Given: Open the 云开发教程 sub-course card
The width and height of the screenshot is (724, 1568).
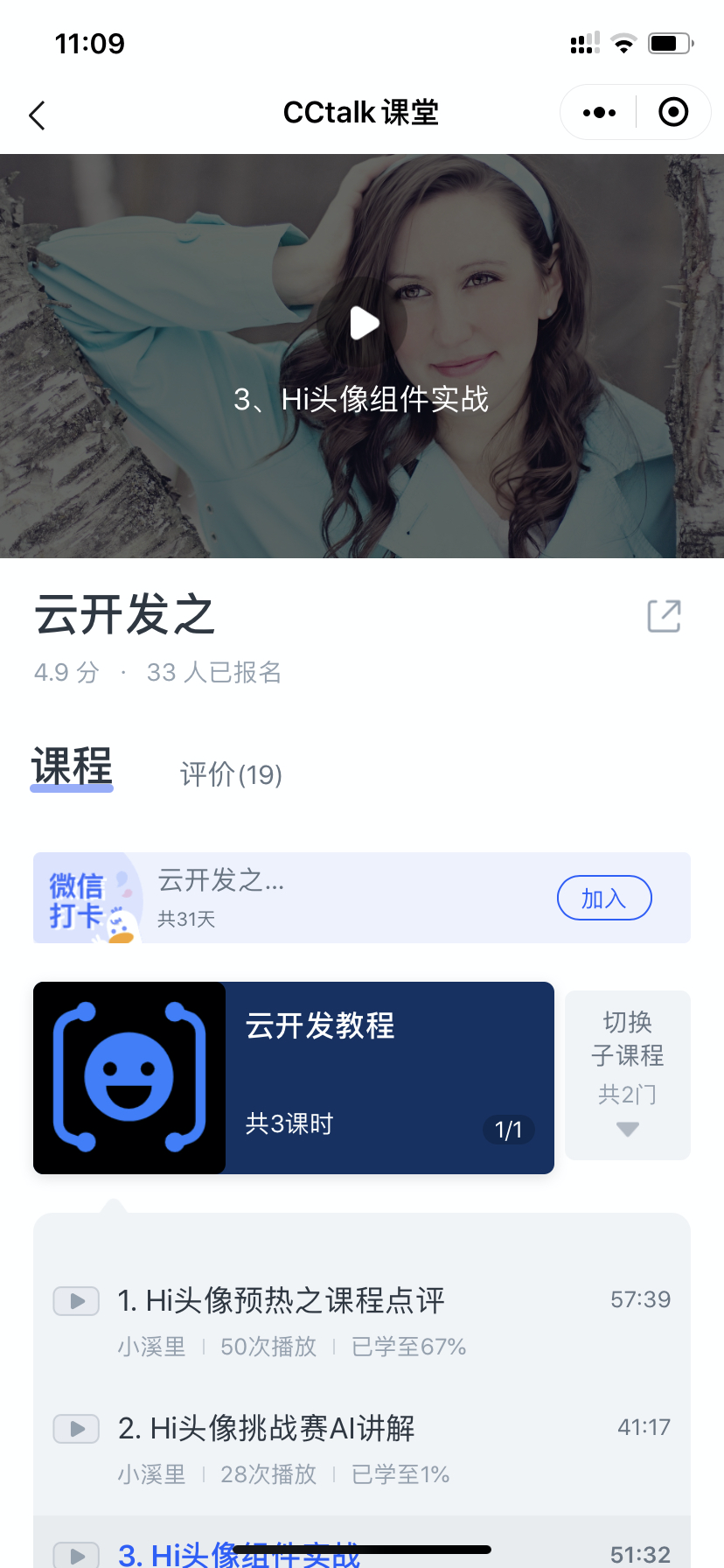Looking at the screenshot, I should pyautogui.click(x=294, y=1077).
